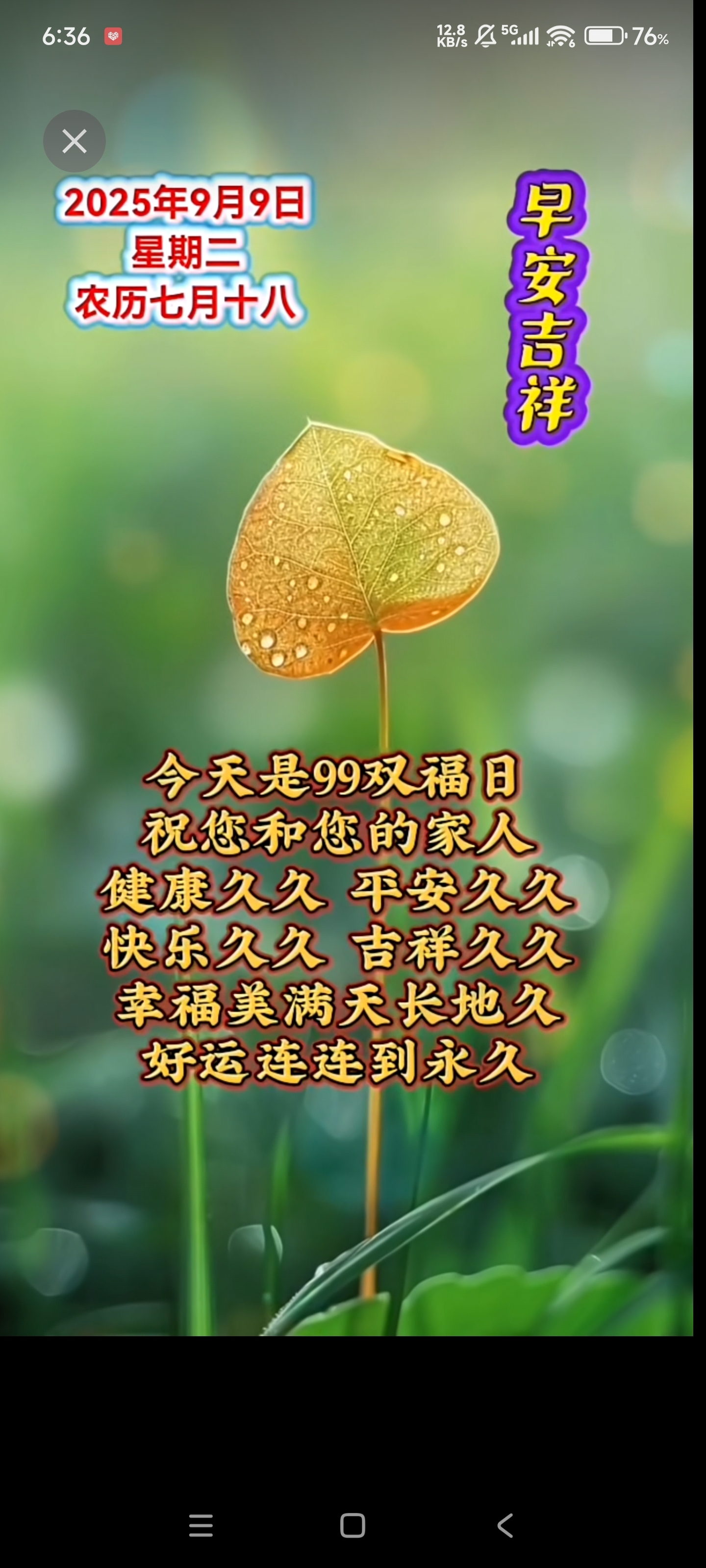706x1568 pixels.
Task: Go back using the system navigation arrow
Action: click(x=504, y=1525)
